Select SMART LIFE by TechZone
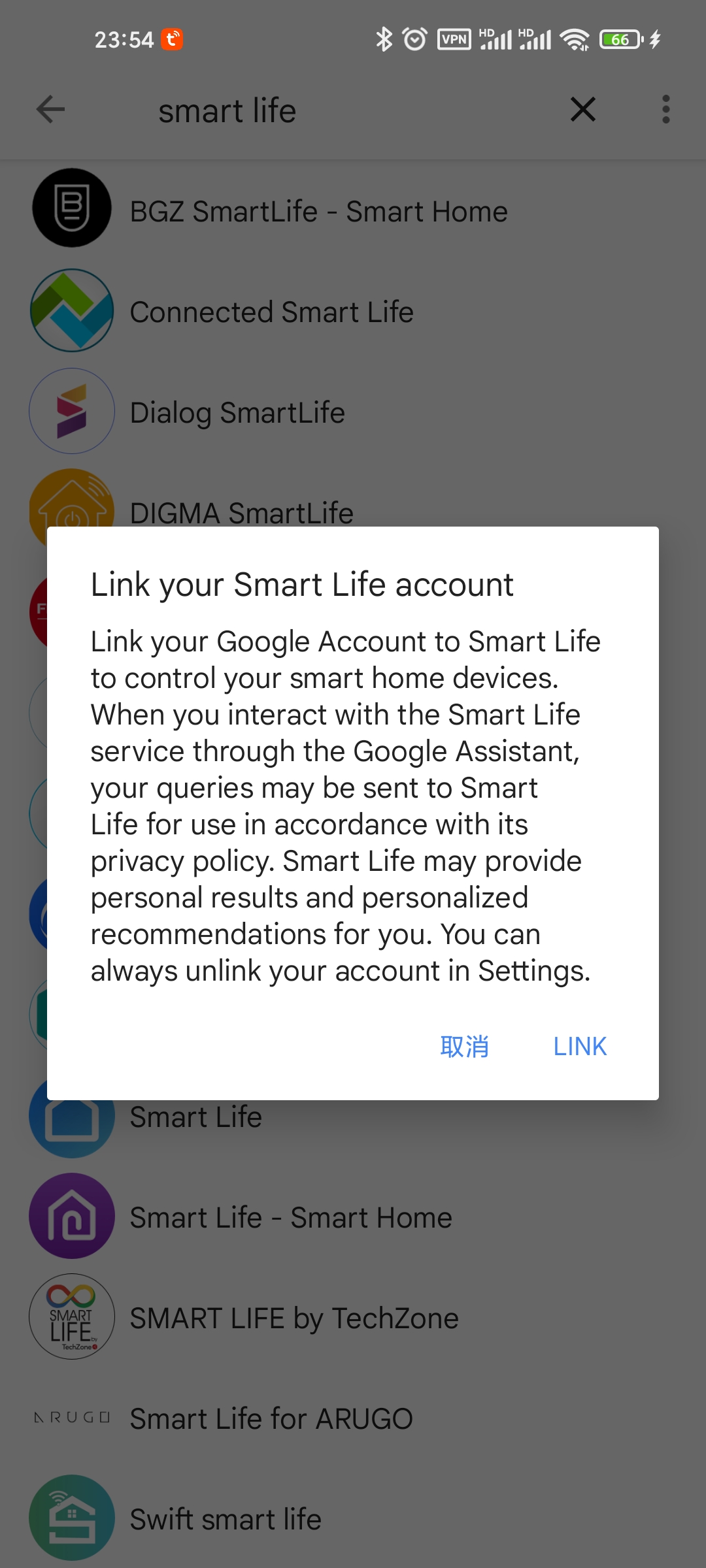The width and height of the screenshot is (706, 1568). click(x=294, y=1318)
